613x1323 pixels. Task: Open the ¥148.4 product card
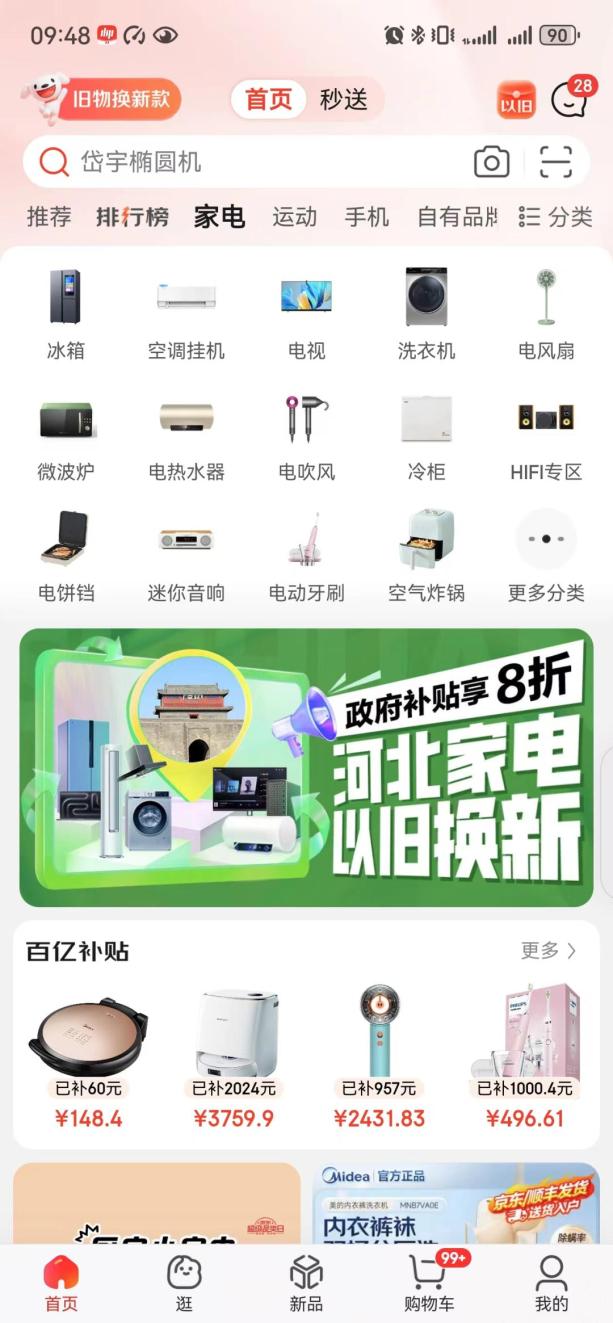[x=88, y=1057]
